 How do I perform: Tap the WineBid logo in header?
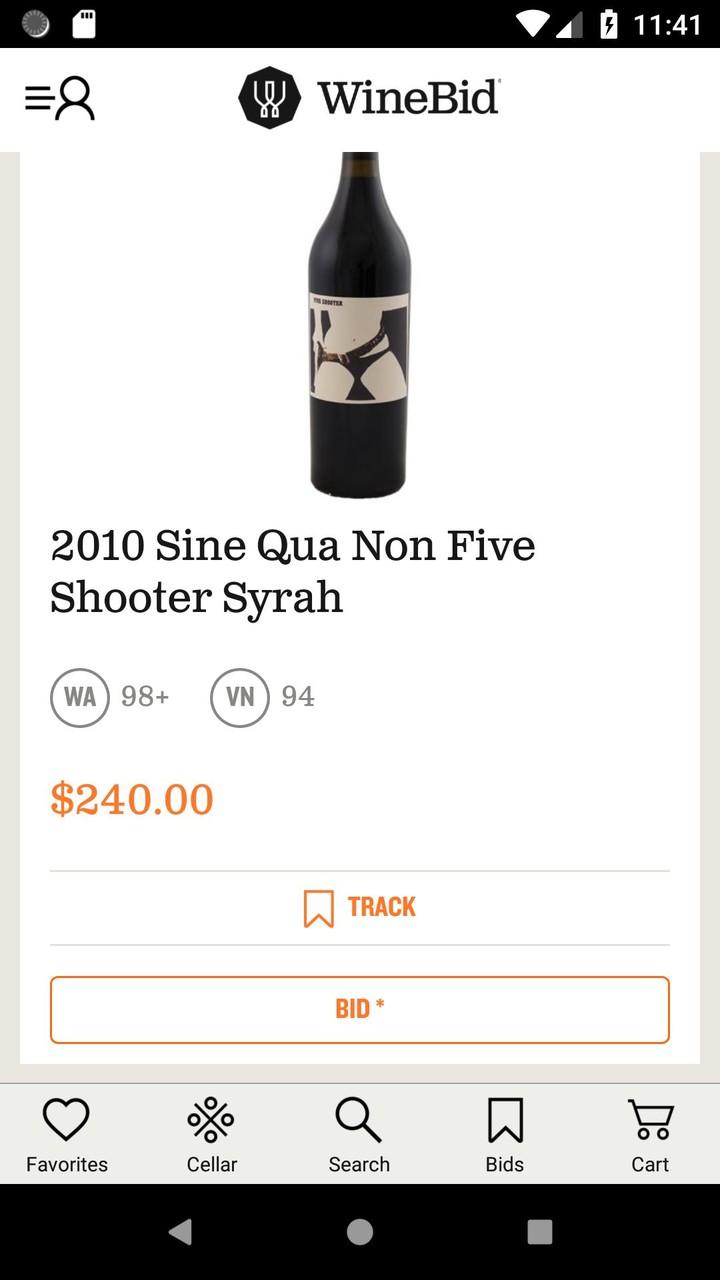point(369,98)
